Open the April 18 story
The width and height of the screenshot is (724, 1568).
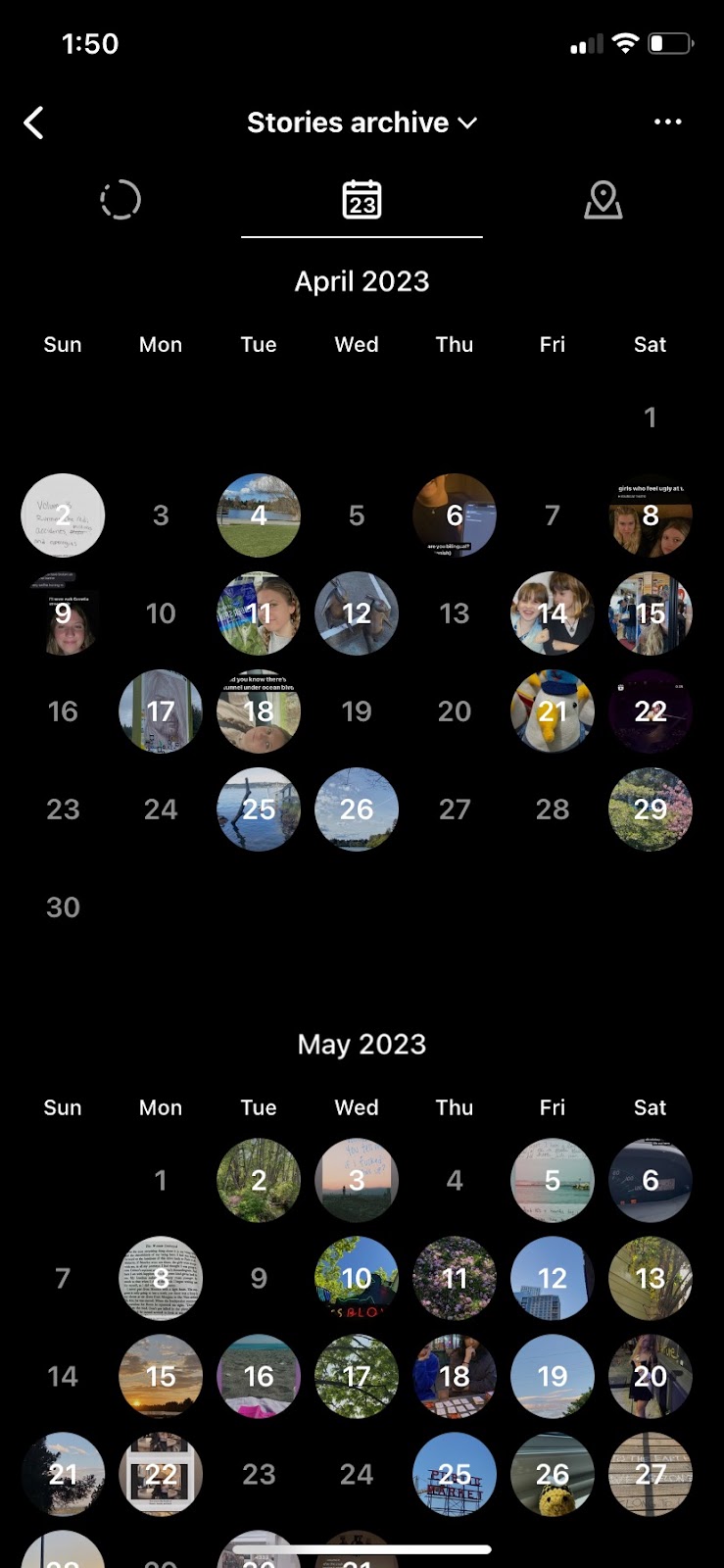pos(259,711)
